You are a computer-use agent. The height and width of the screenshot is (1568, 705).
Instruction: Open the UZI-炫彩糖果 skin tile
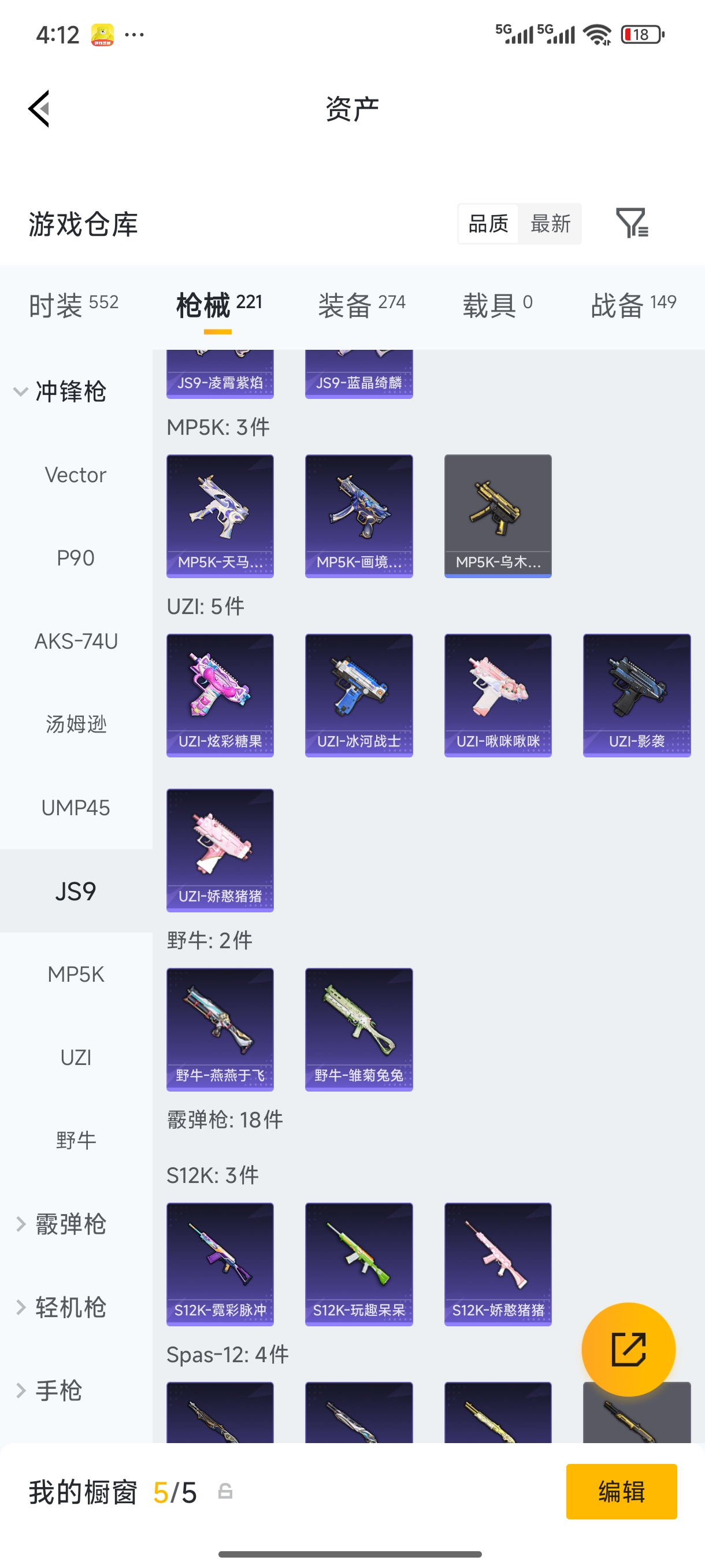pos(220,695)
